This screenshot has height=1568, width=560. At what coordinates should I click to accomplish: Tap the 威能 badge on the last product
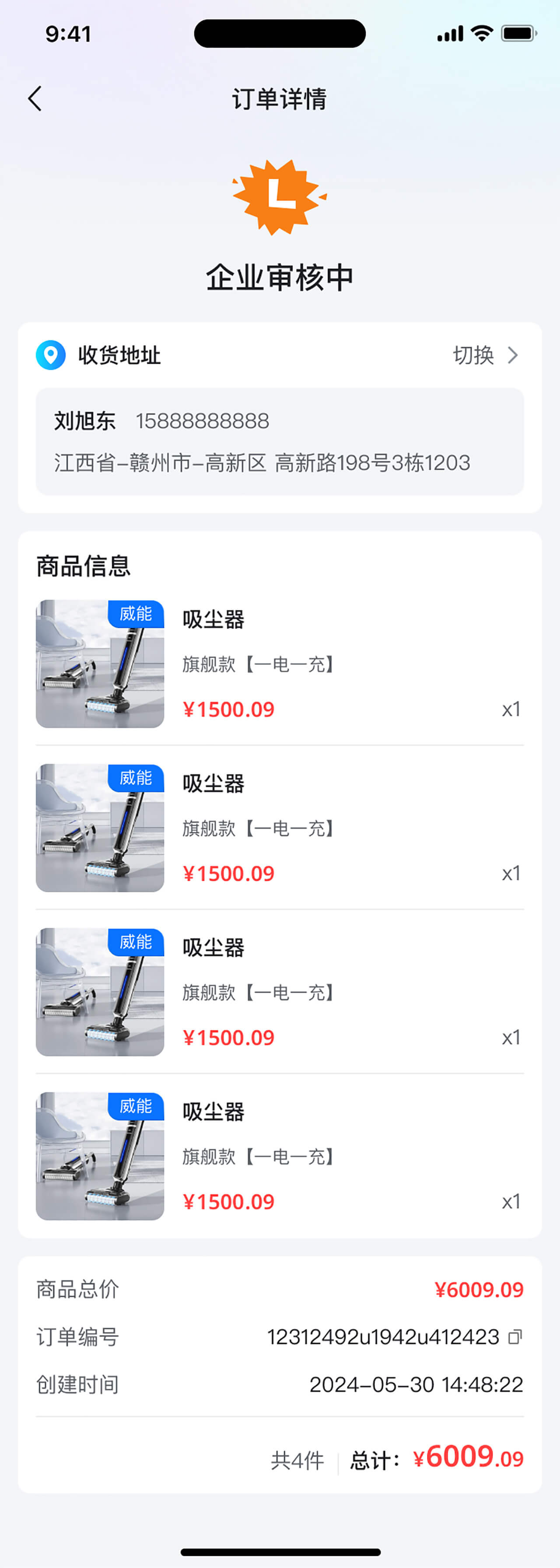click(137, 1107)
